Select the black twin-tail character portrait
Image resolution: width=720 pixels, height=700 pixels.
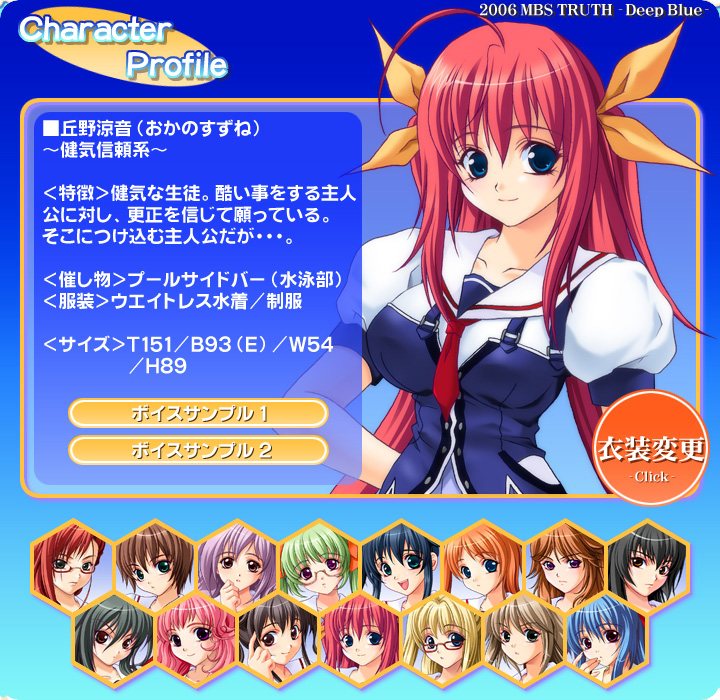277,636
